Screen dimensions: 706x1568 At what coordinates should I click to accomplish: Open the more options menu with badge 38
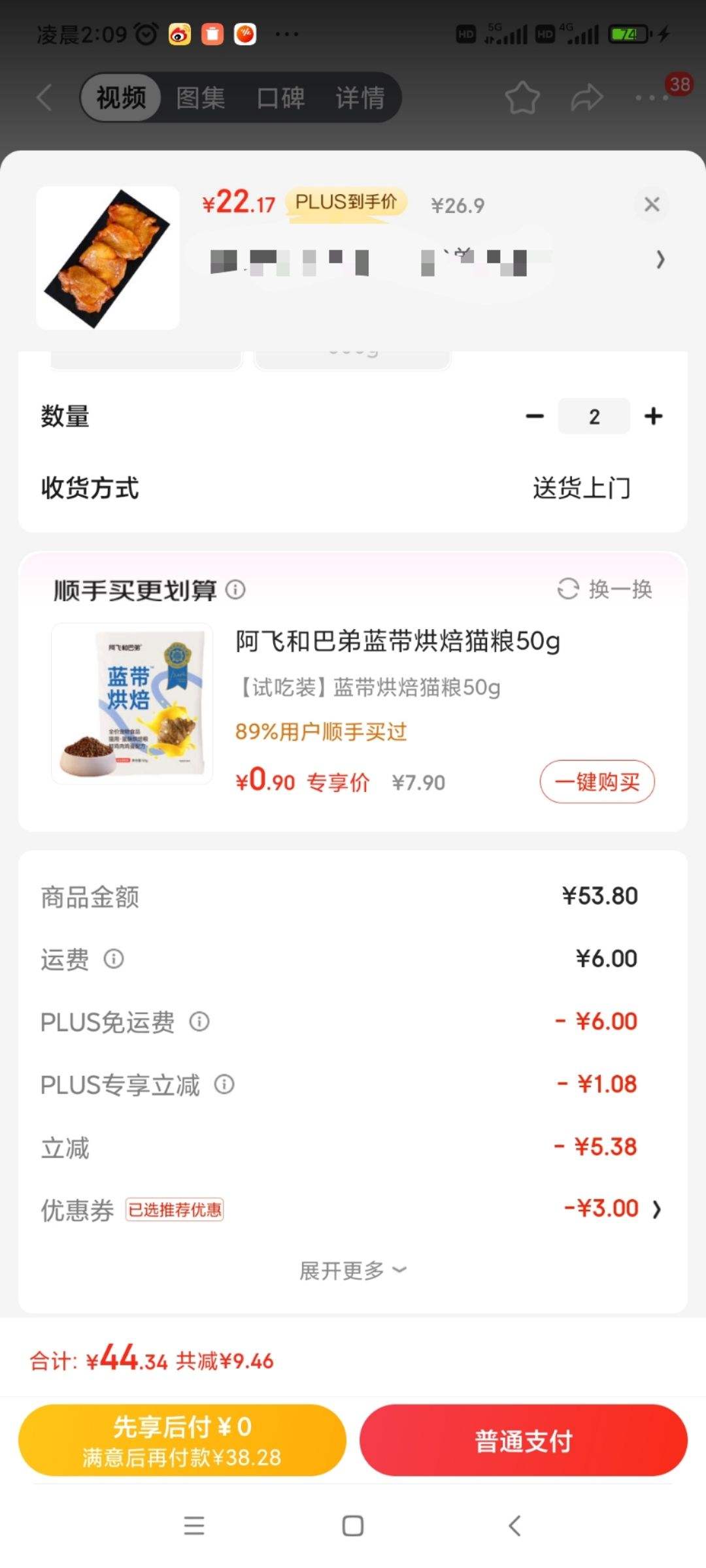click(x=652, y=97)
